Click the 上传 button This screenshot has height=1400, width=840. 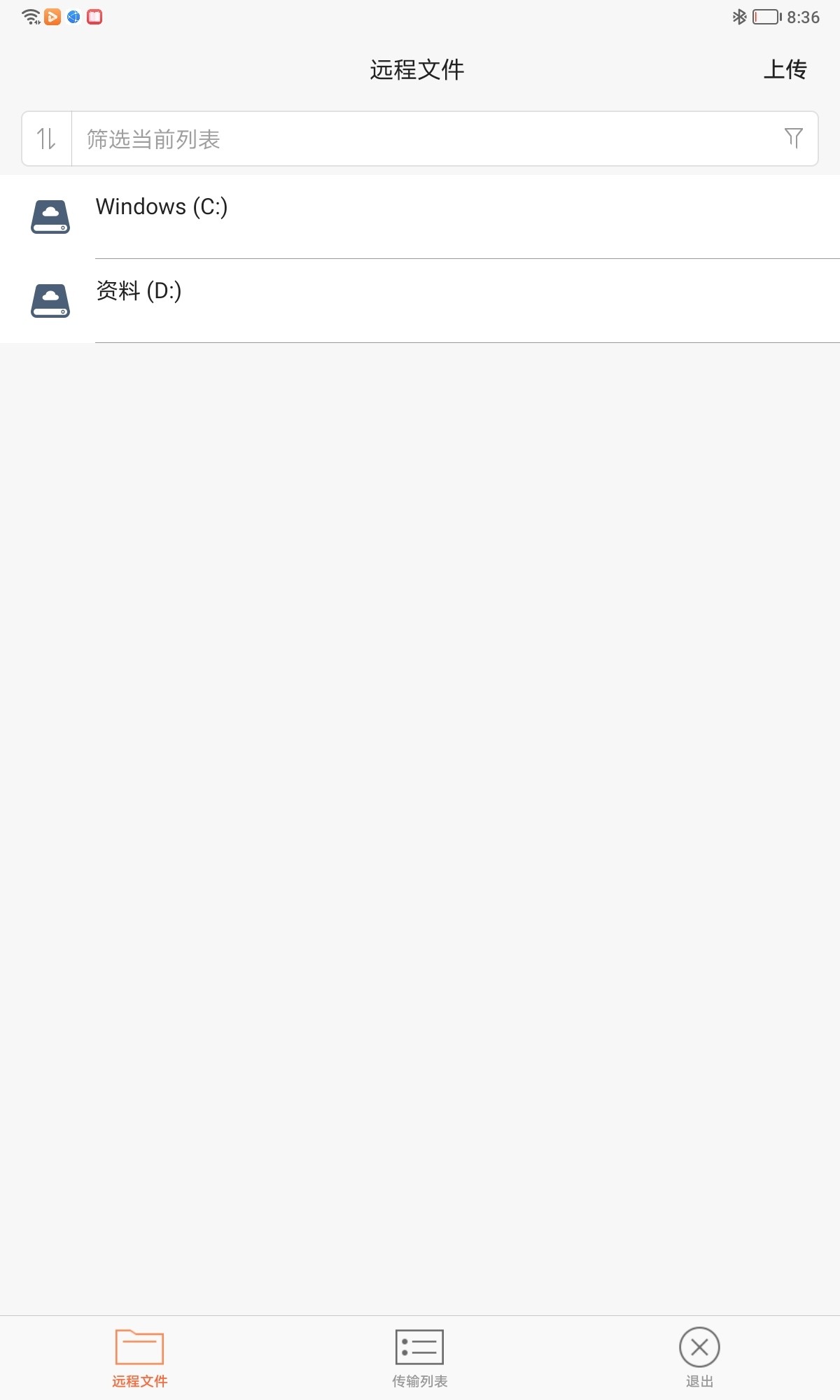click(x=787, y=68)
